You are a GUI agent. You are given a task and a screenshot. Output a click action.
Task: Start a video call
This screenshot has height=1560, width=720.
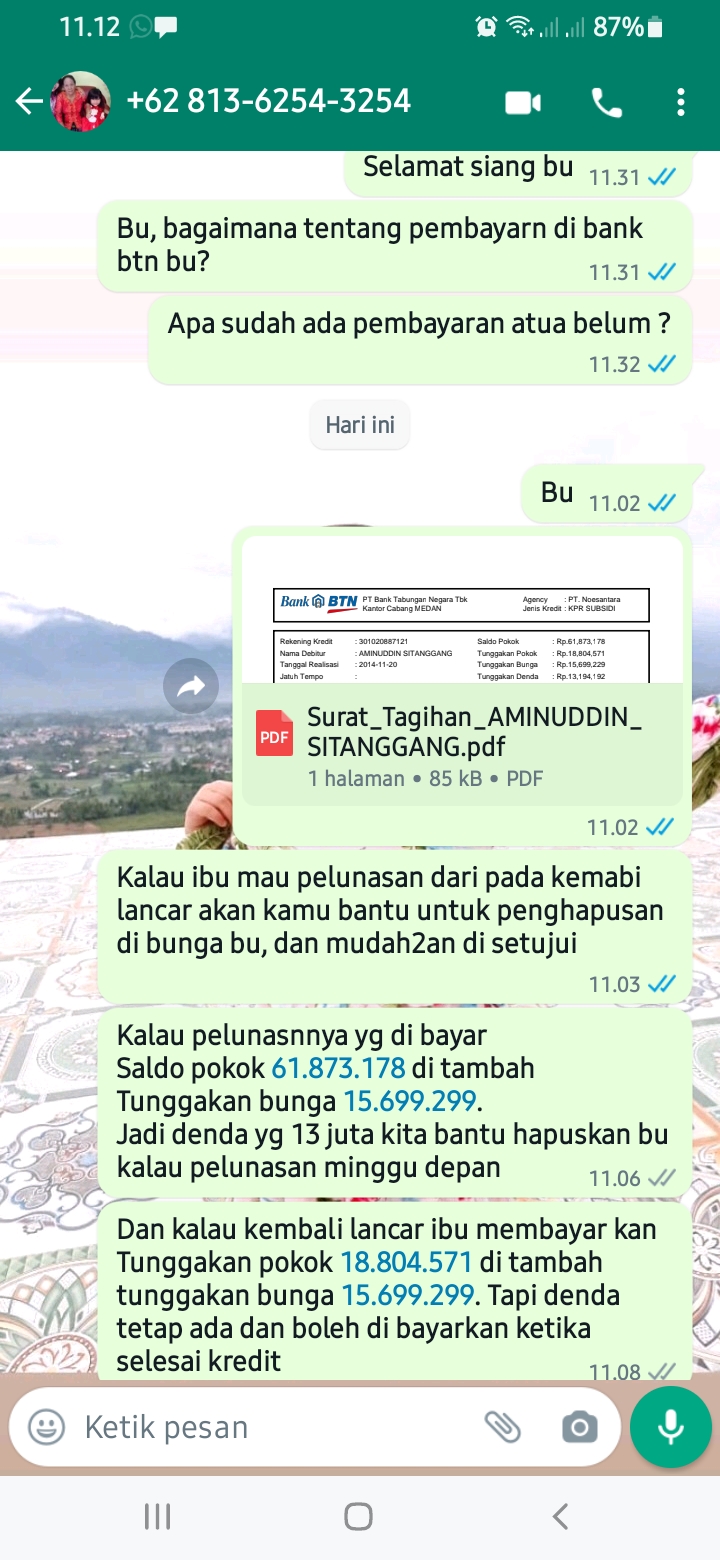[x=523, y=102]
